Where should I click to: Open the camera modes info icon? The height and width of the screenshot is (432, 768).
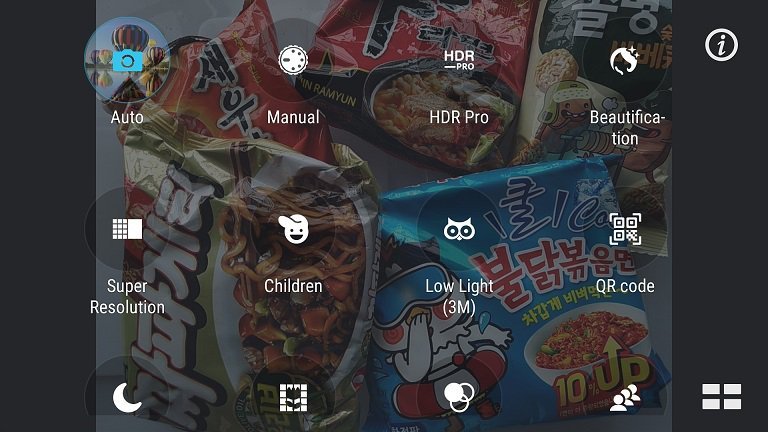coord(721,45)
